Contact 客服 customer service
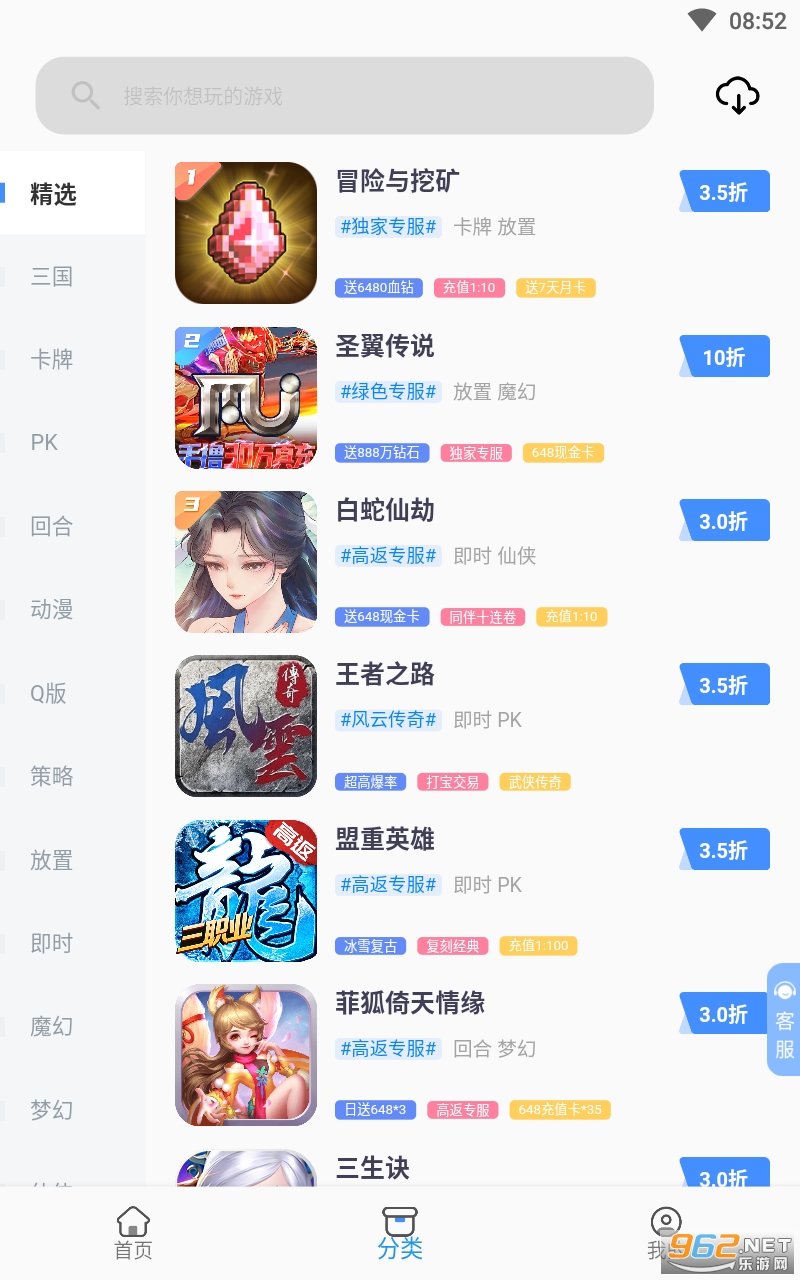800x1280 pixels. click(784, 1020)
